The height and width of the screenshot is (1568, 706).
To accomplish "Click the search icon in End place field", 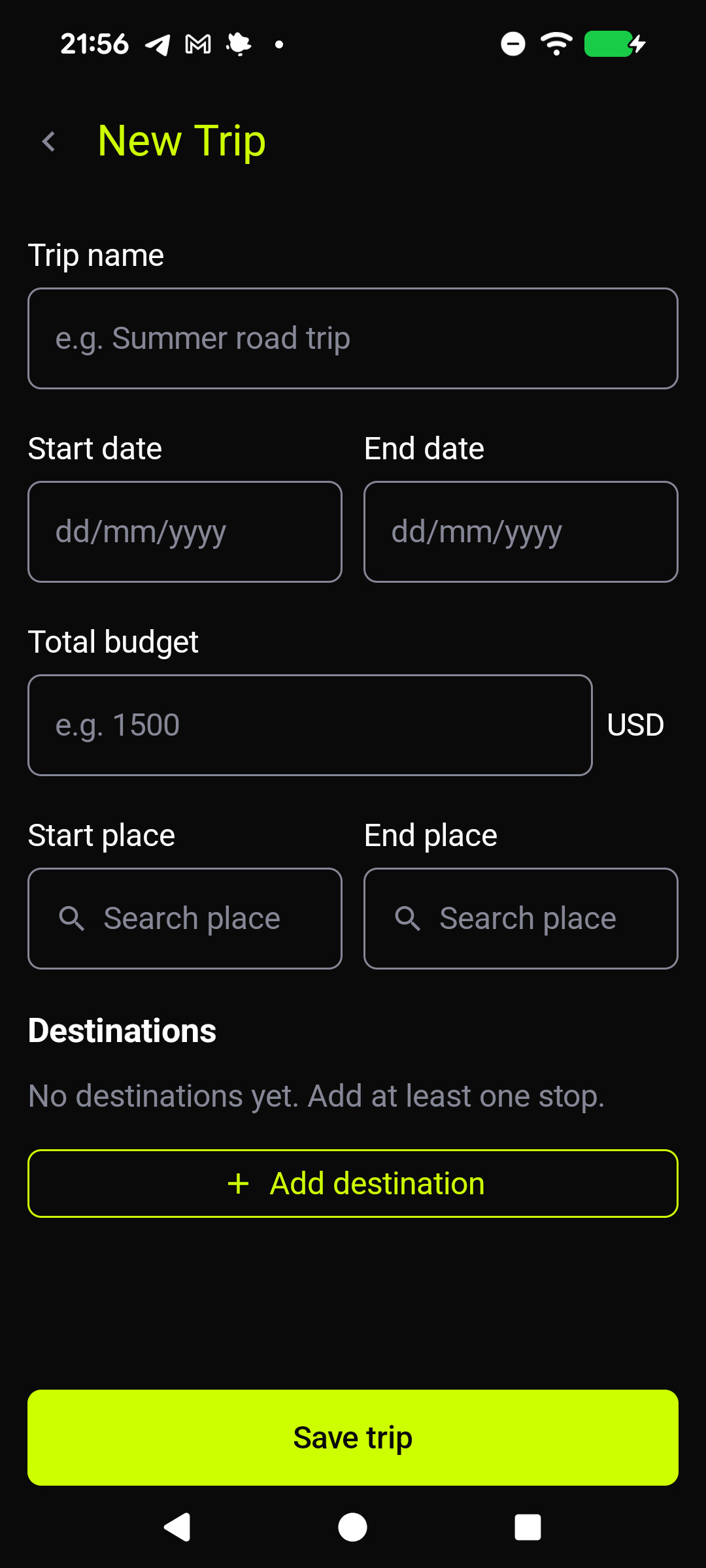I will (408, 919).
